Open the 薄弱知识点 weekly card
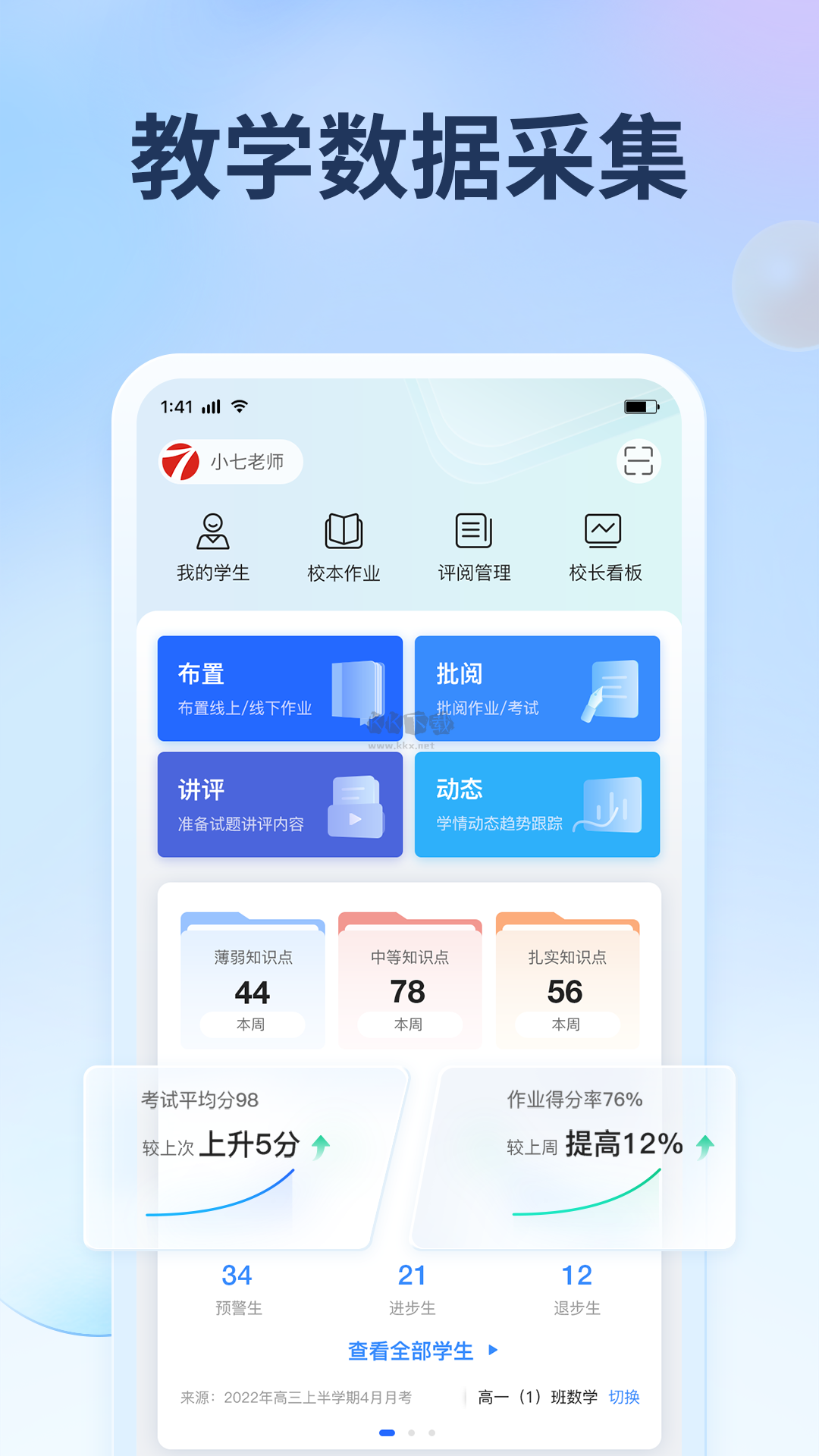The image size is (819, 1456). [x=253, y=982]
